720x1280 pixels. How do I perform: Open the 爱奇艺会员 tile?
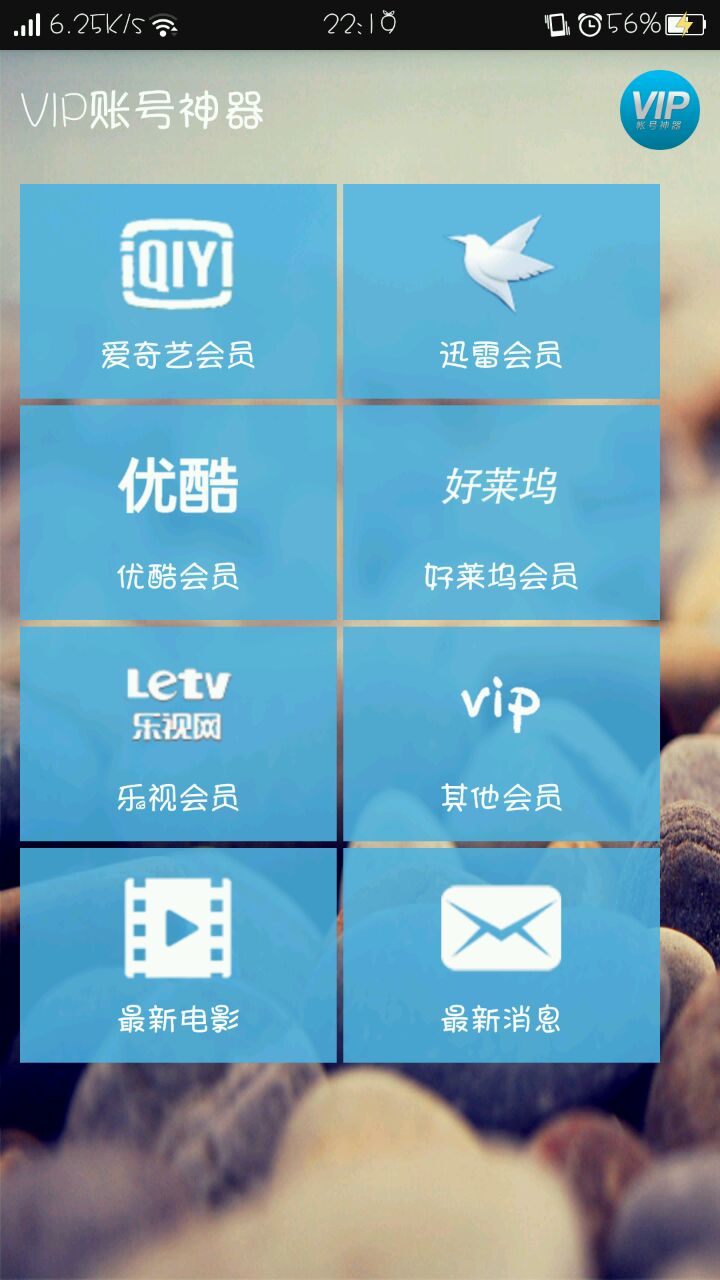tap(178, 291)
